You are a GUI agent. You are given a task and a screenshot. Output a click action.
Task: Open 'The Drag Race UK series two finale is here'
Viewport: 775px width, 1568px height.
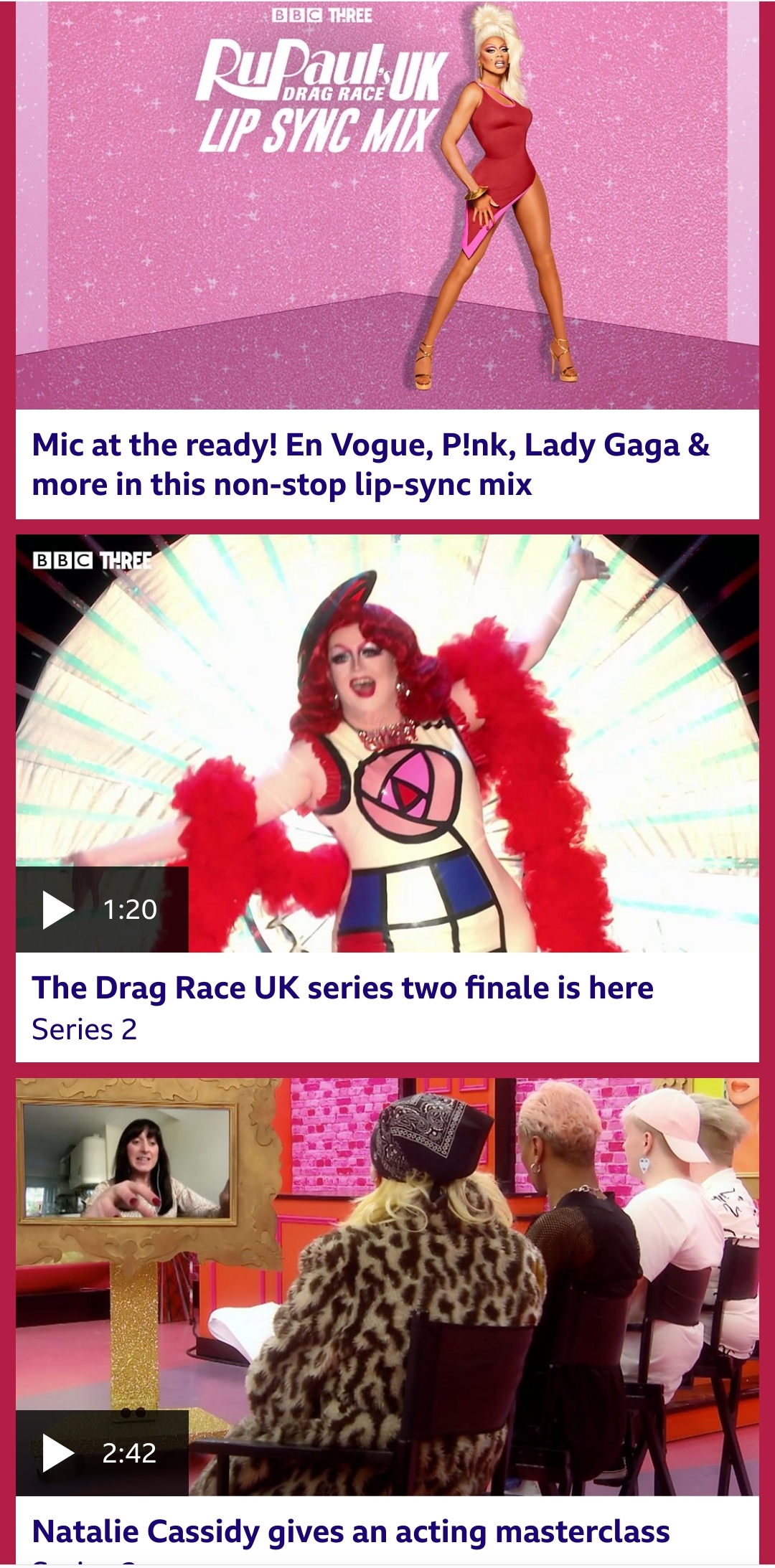point(342,988)
